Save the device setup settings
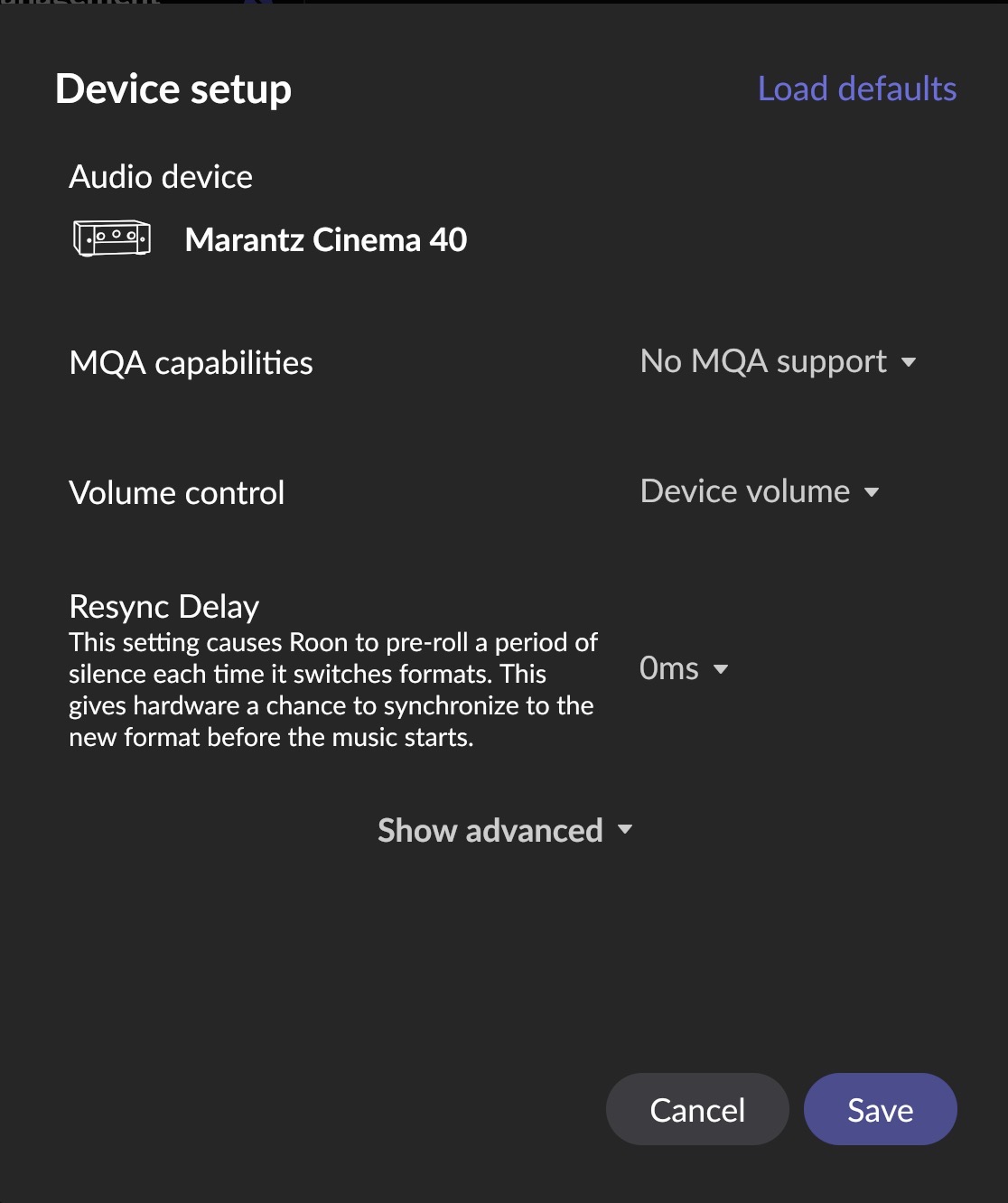The width and height of the screenshot is (1008, 1203). pyautogui.click(x=880, y=1109)
